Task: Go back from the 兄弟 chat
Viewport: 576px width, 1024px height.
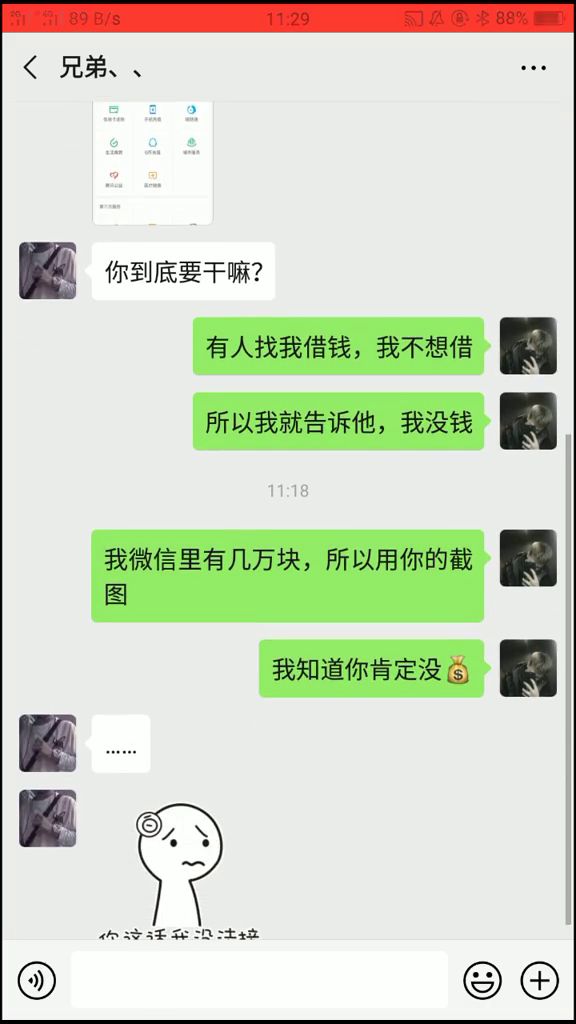Action: tap(31, 68)
